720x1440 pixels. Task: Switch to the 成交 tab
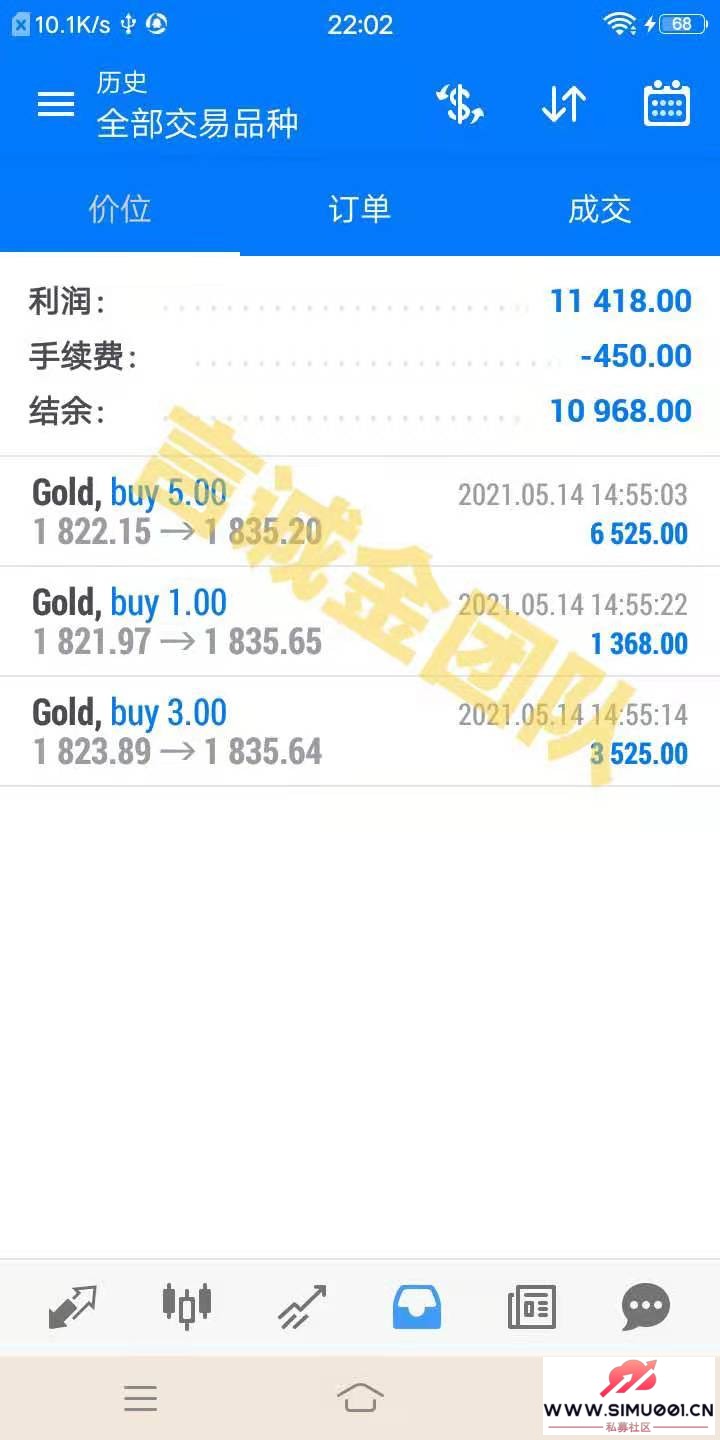[x=600, y=210]
